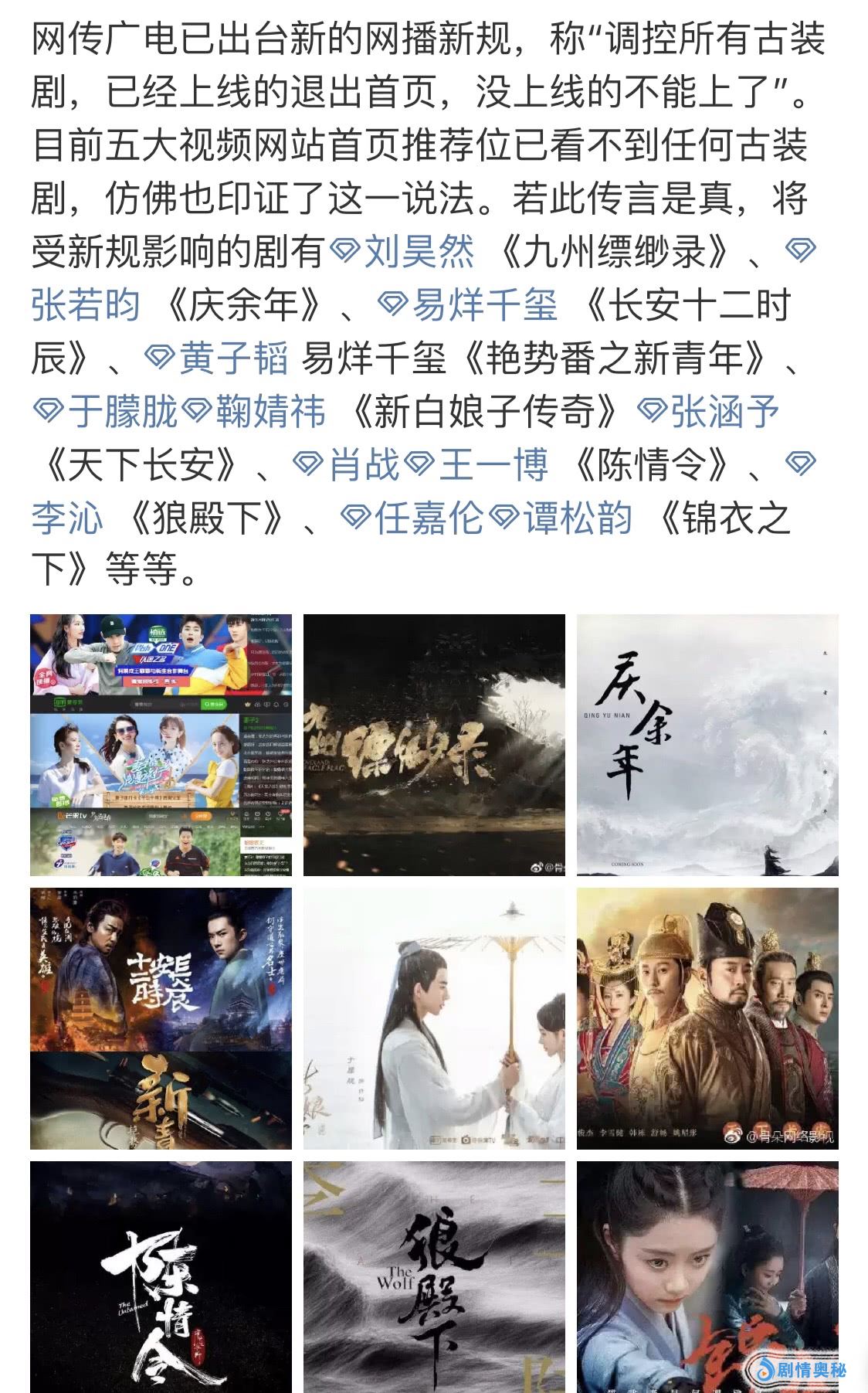Enlarge the 锦衣之下 poster image

[x=707, y=1276]
